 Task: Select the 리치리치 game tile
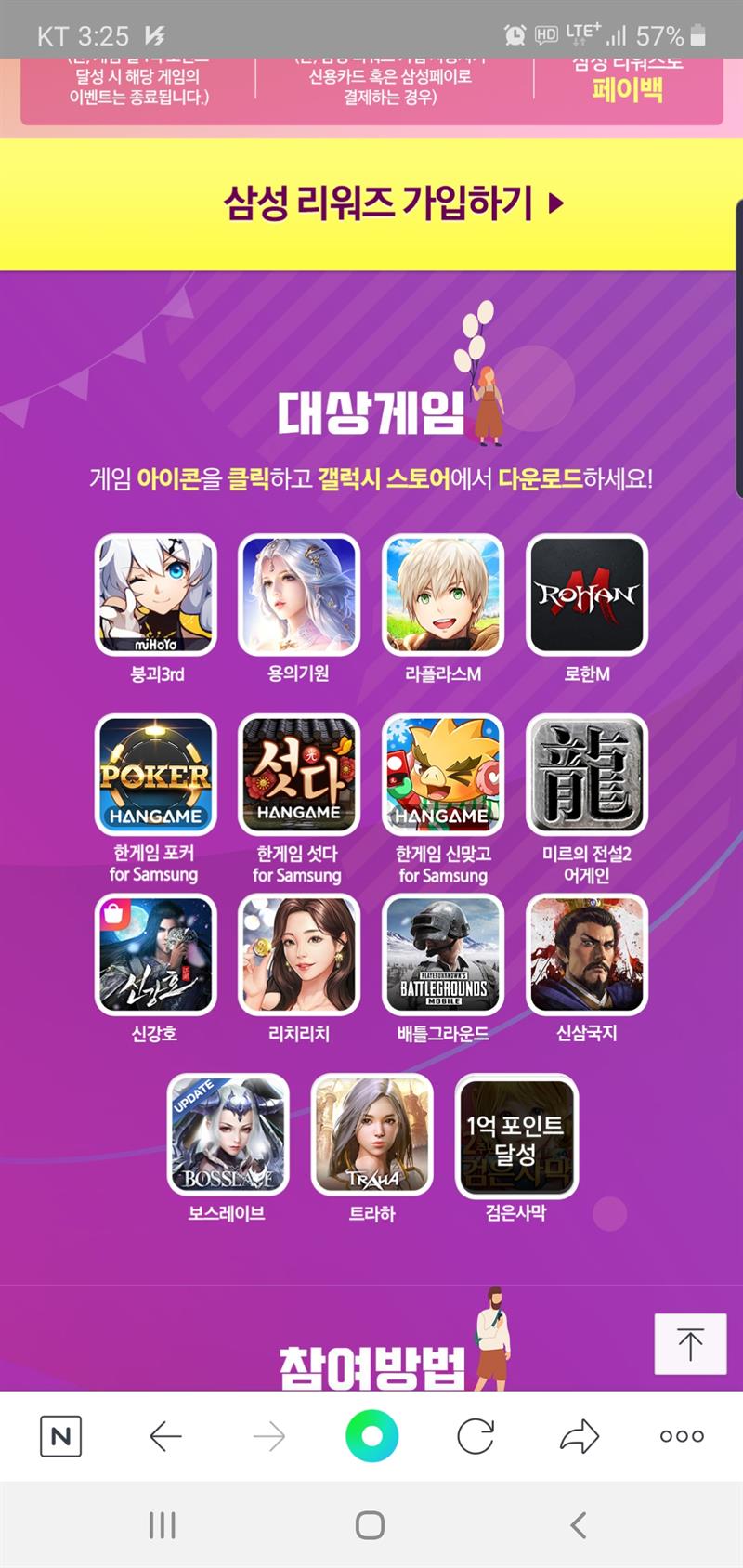click(299, 954)
